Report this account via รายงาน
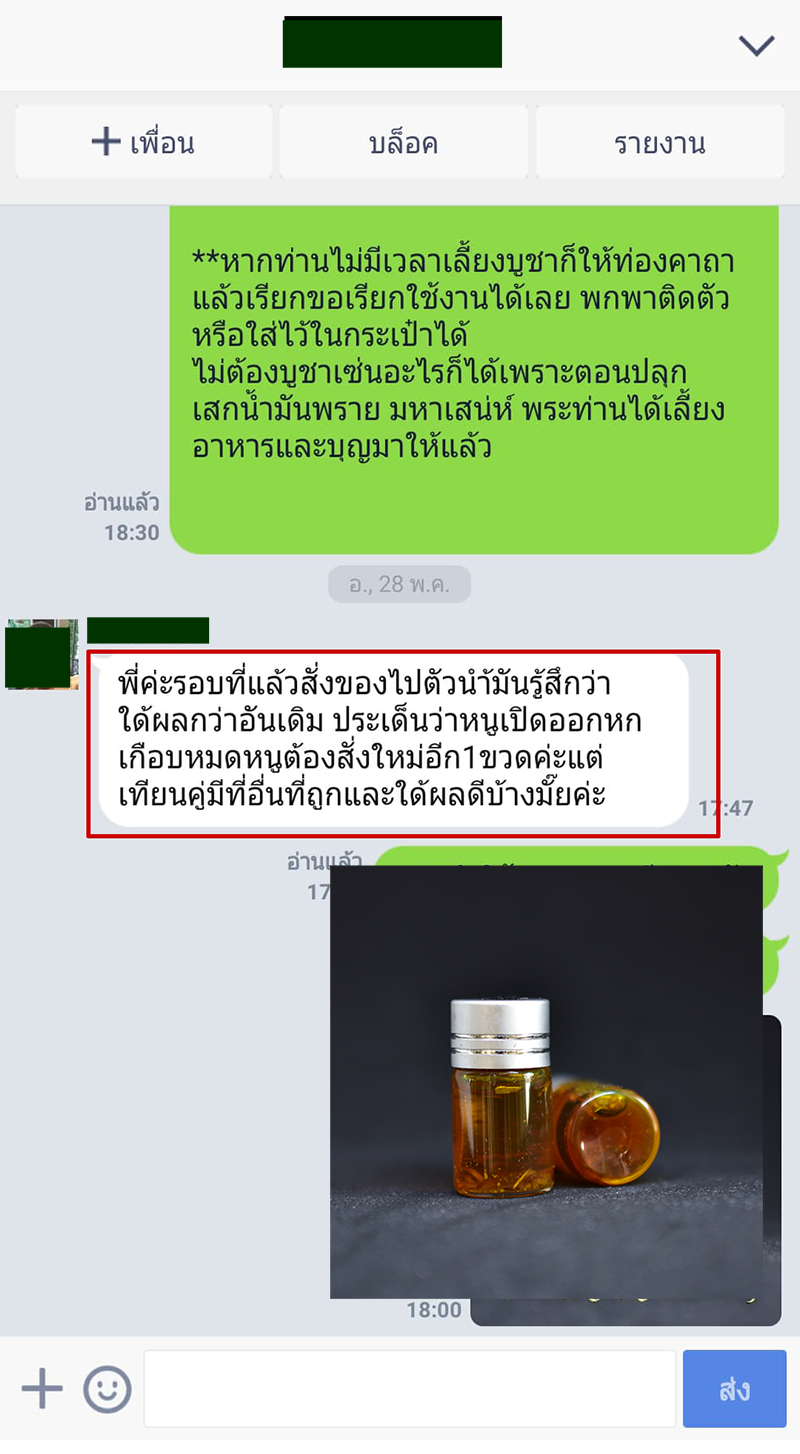Screen dimensions: 800x1454 pos(660,143)
